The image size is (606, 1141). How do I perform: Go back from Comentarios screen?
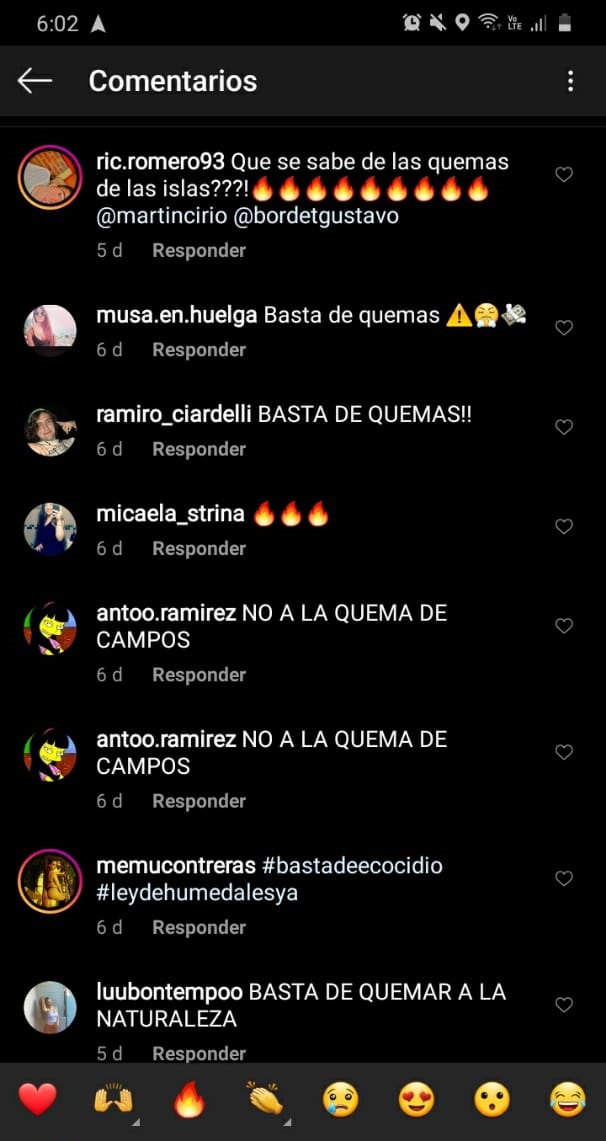coord(35,81)
